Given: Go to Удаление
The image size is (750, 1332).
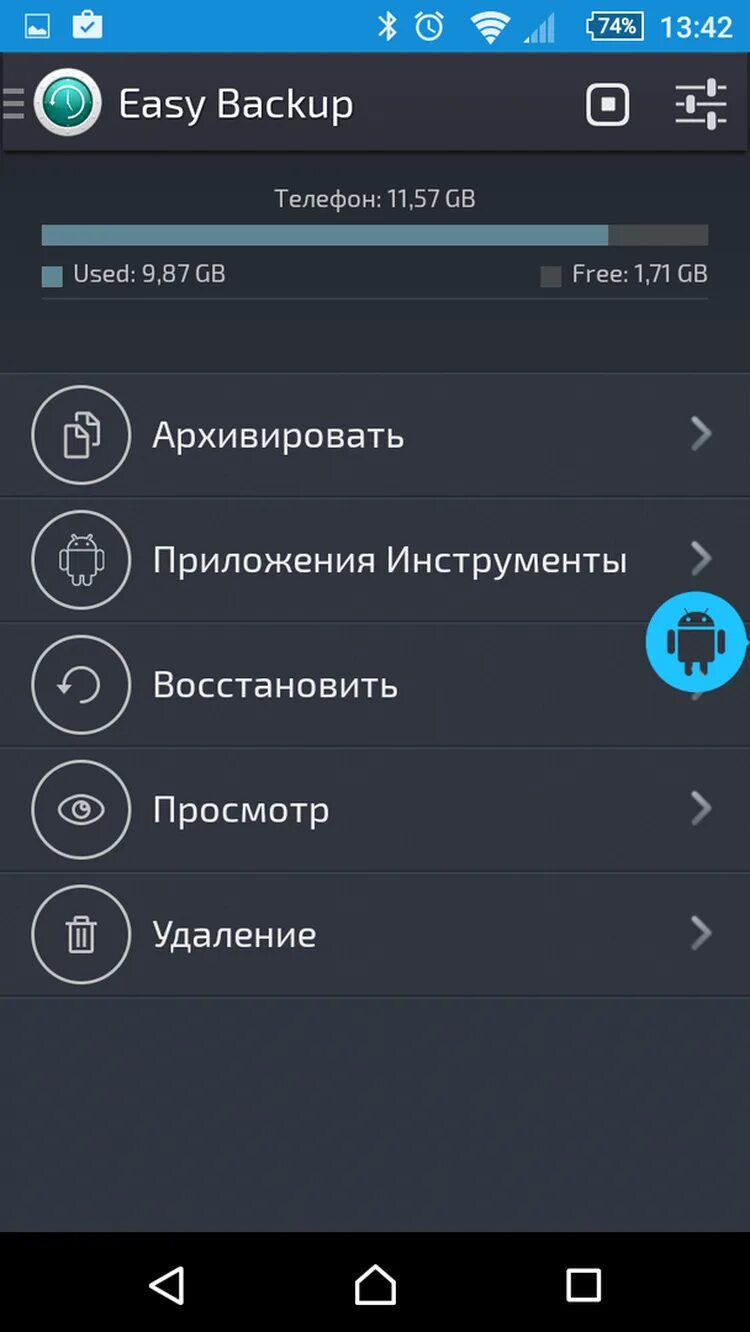Looking at the screenshot, I should click(x=375, y=935).
